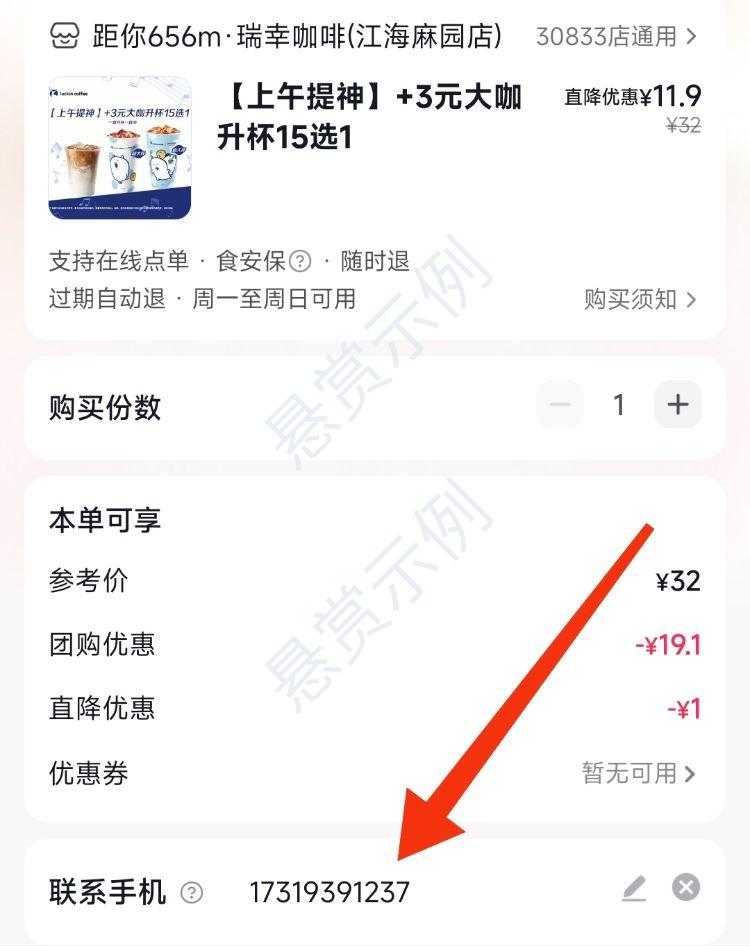Open 购买须知 purchase notes
Viewport: 750px width, 946px height.
(640, 299)
